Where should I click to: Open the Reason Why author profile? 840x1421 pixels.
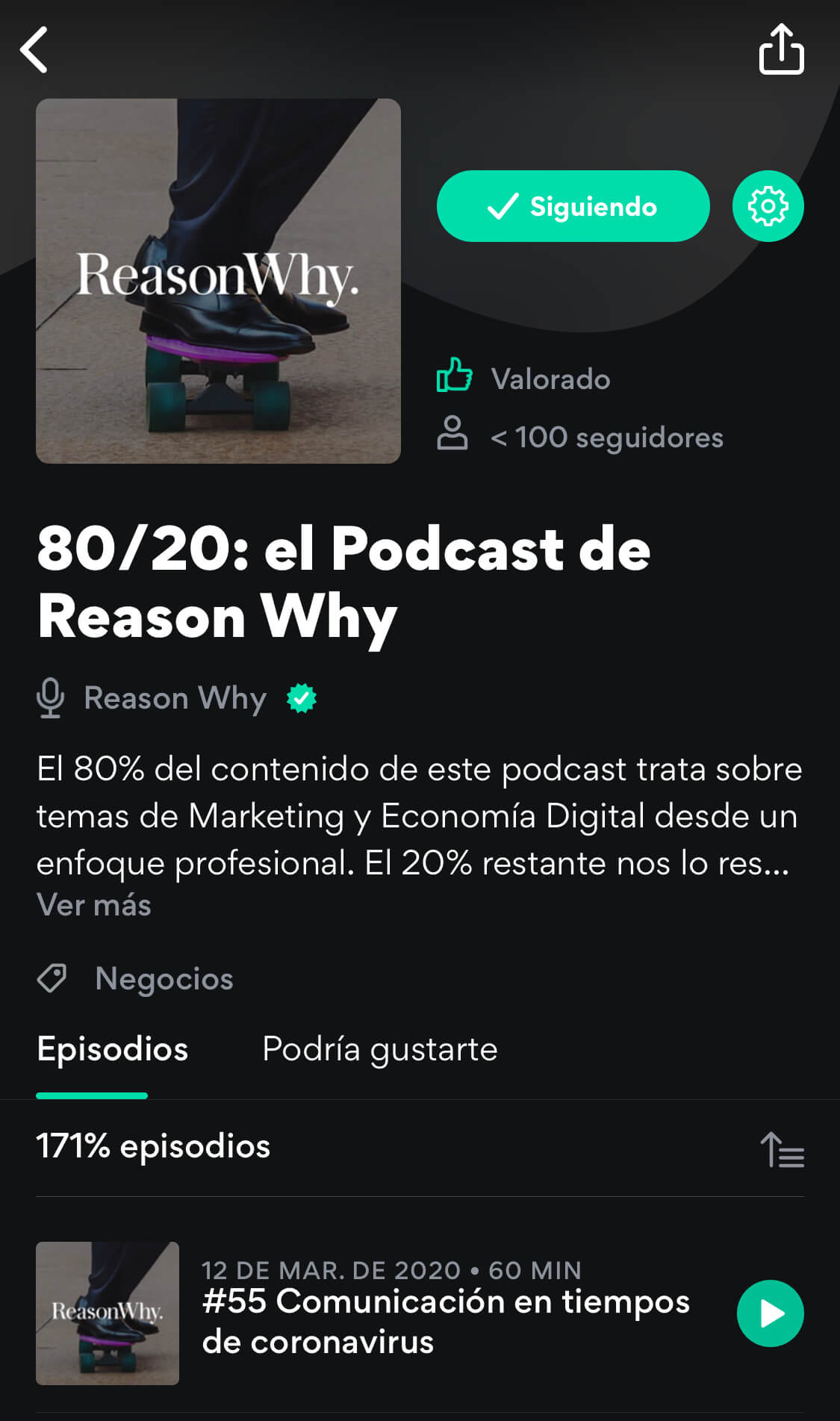point(175,698)
